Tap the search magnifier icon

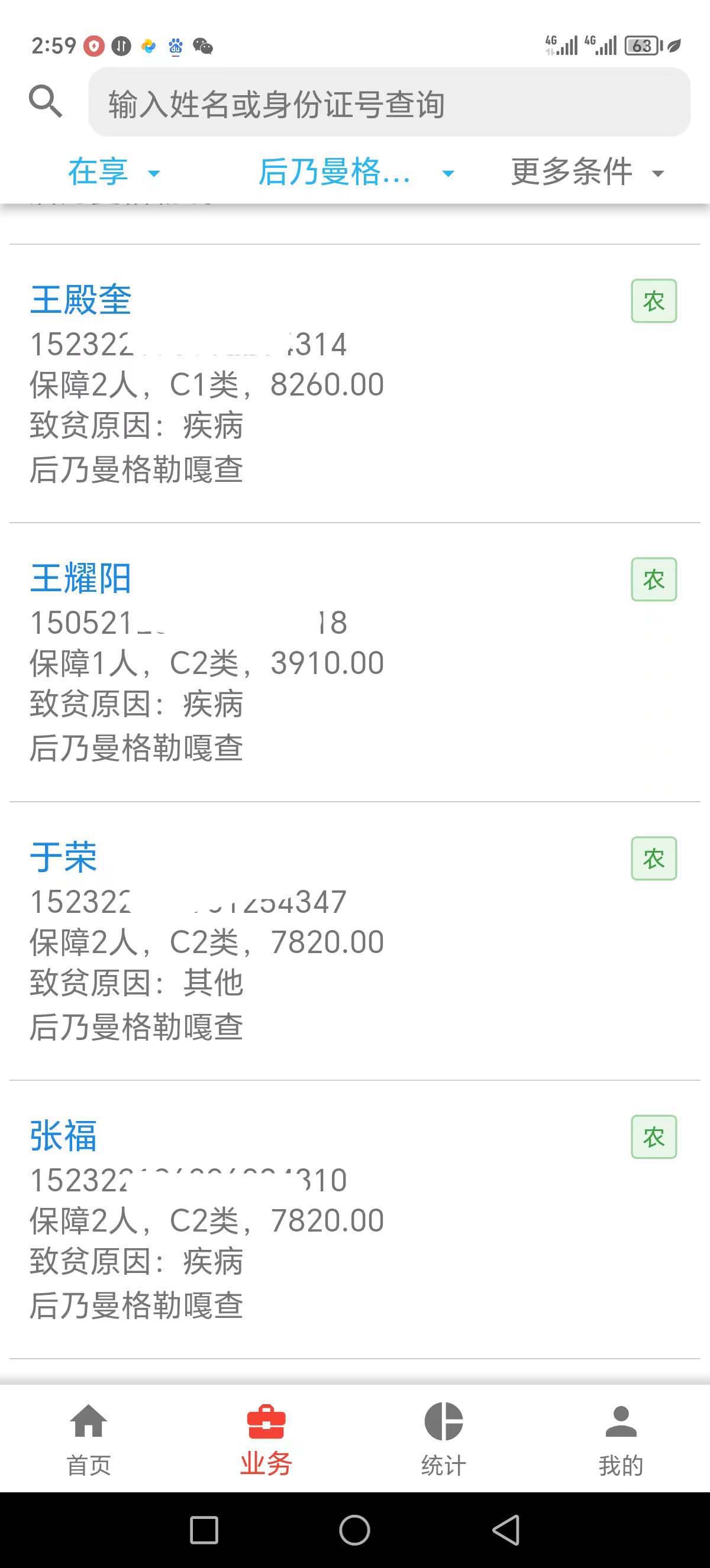coord(46,102)
